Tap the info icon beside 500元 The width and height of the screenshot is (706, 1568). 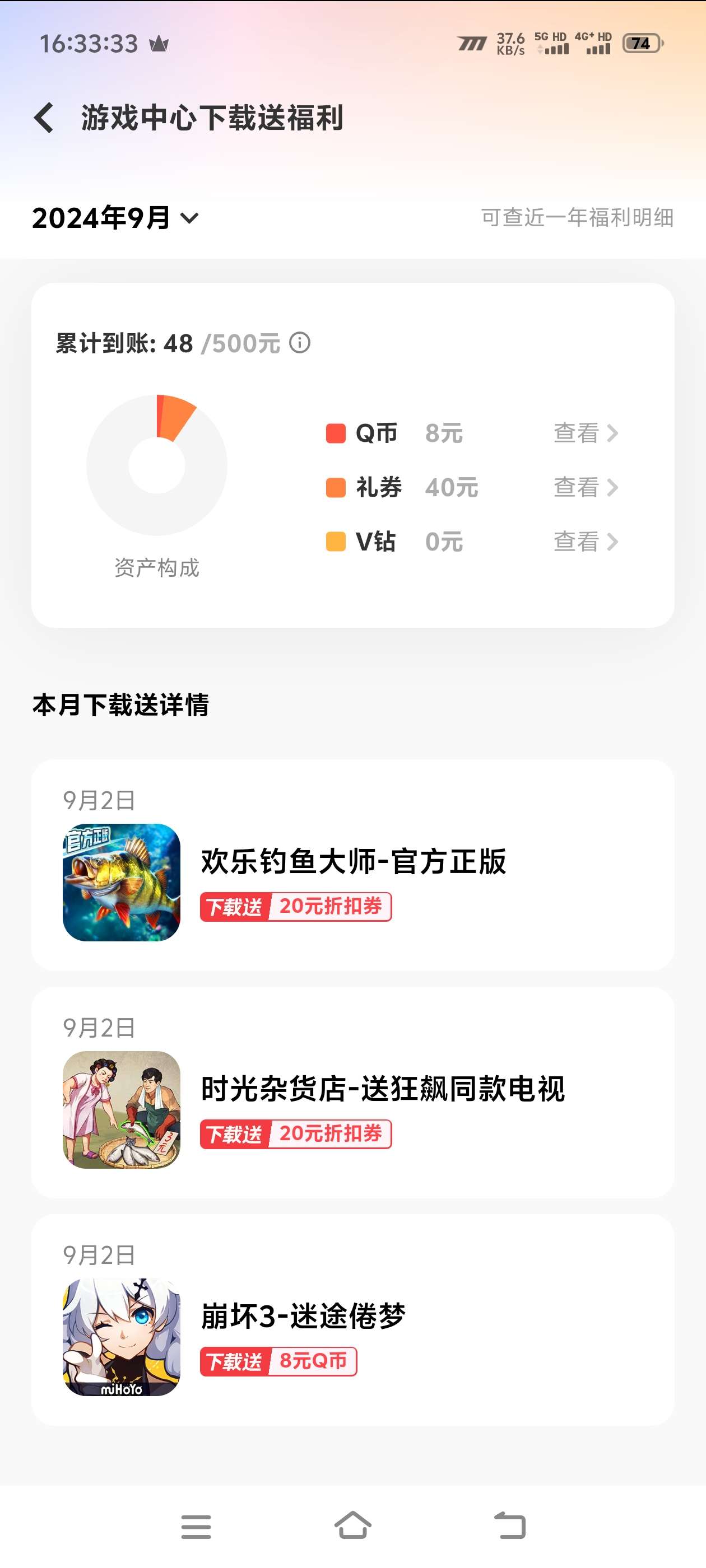(x=300, y=343)
